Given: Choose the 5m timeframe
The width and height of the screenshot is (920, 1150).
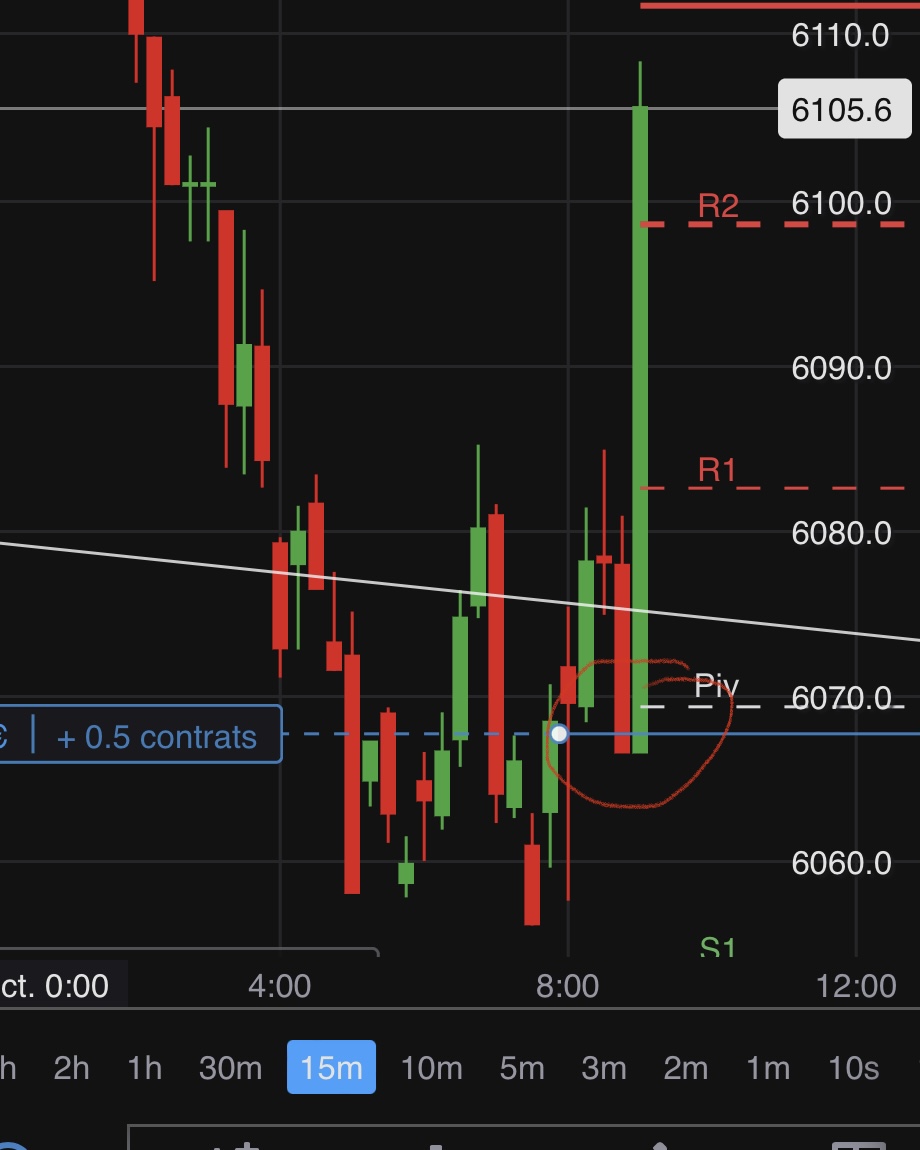Looking at the screenshot, I should 521,1068.
